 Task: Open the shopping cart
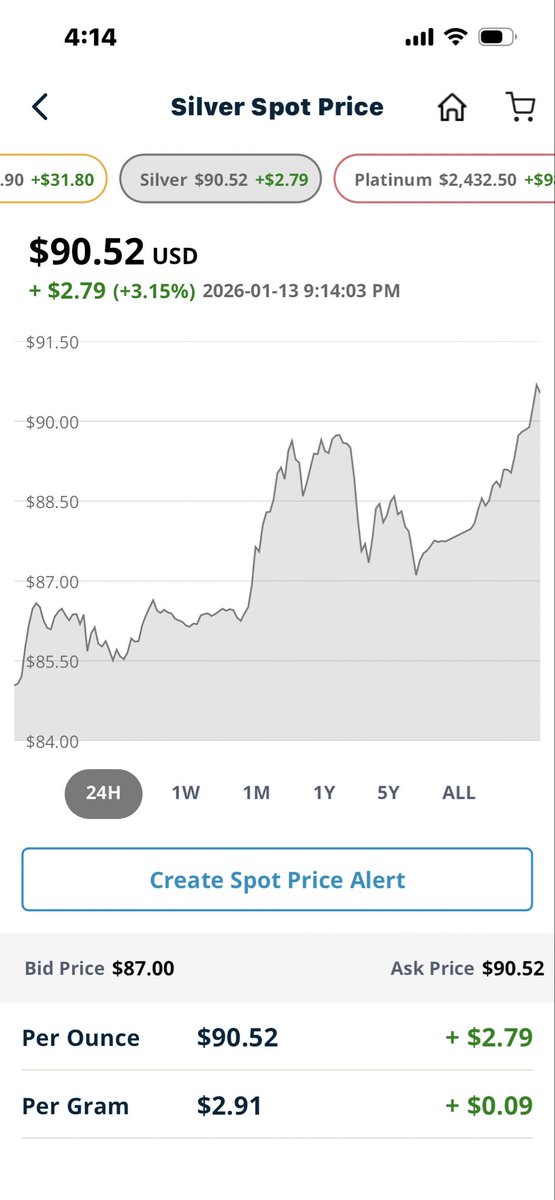click(x=518, y=107)
